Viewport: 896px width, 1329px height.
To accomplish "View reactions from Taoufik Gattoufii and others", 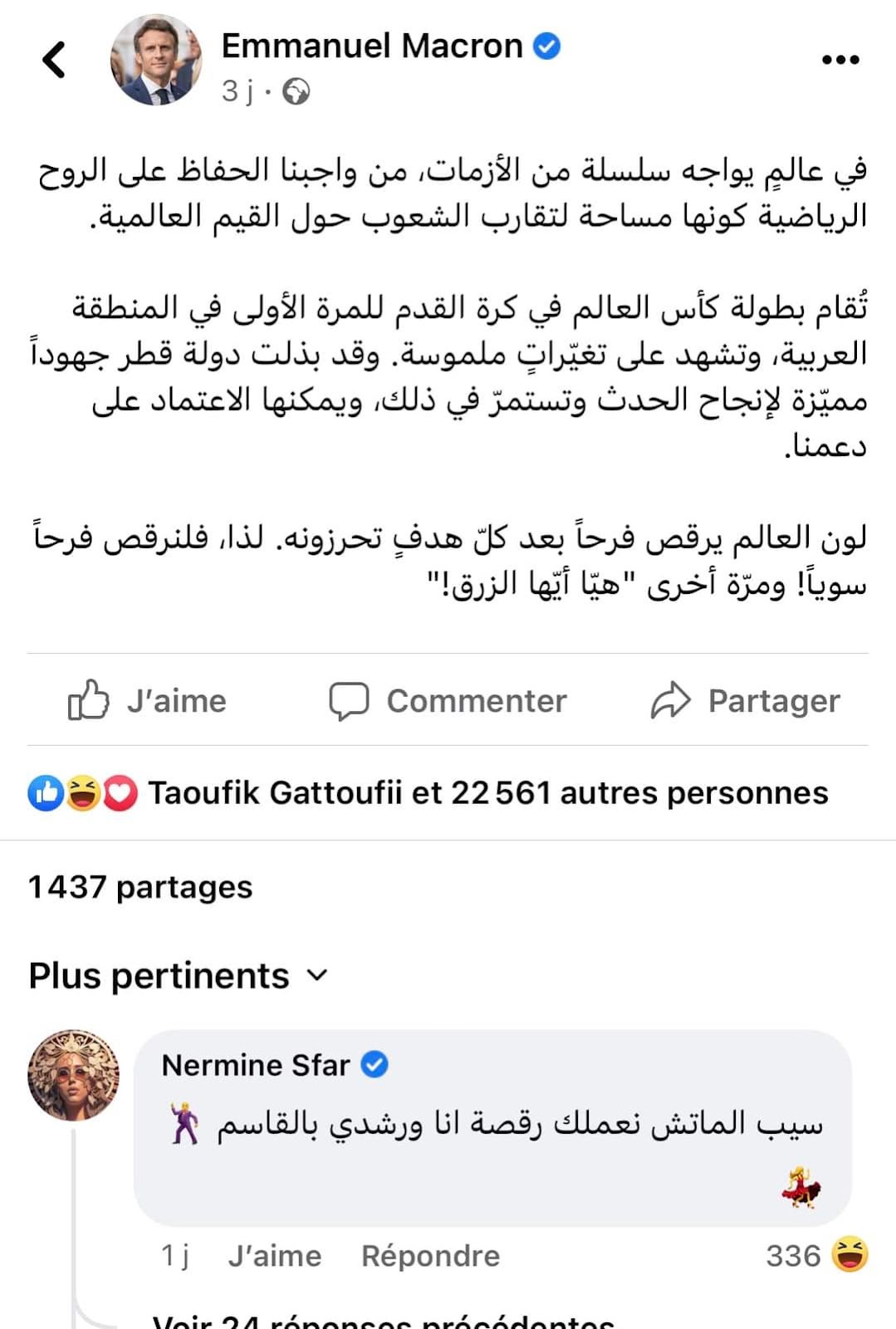I will pyautogui.click(x=487, y=792).
